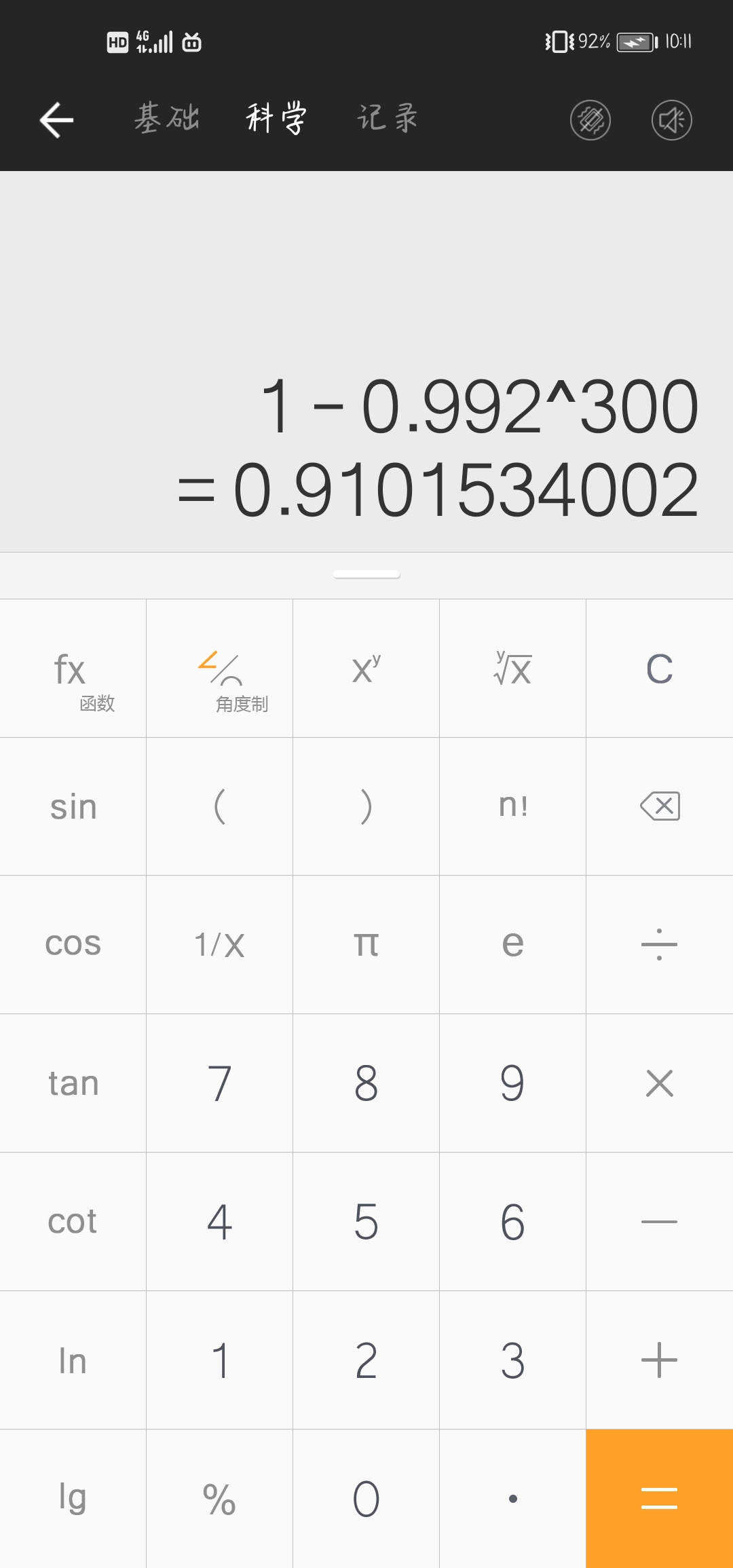Clear the expression with C
733x1568 pixels.
click(660, 669)
